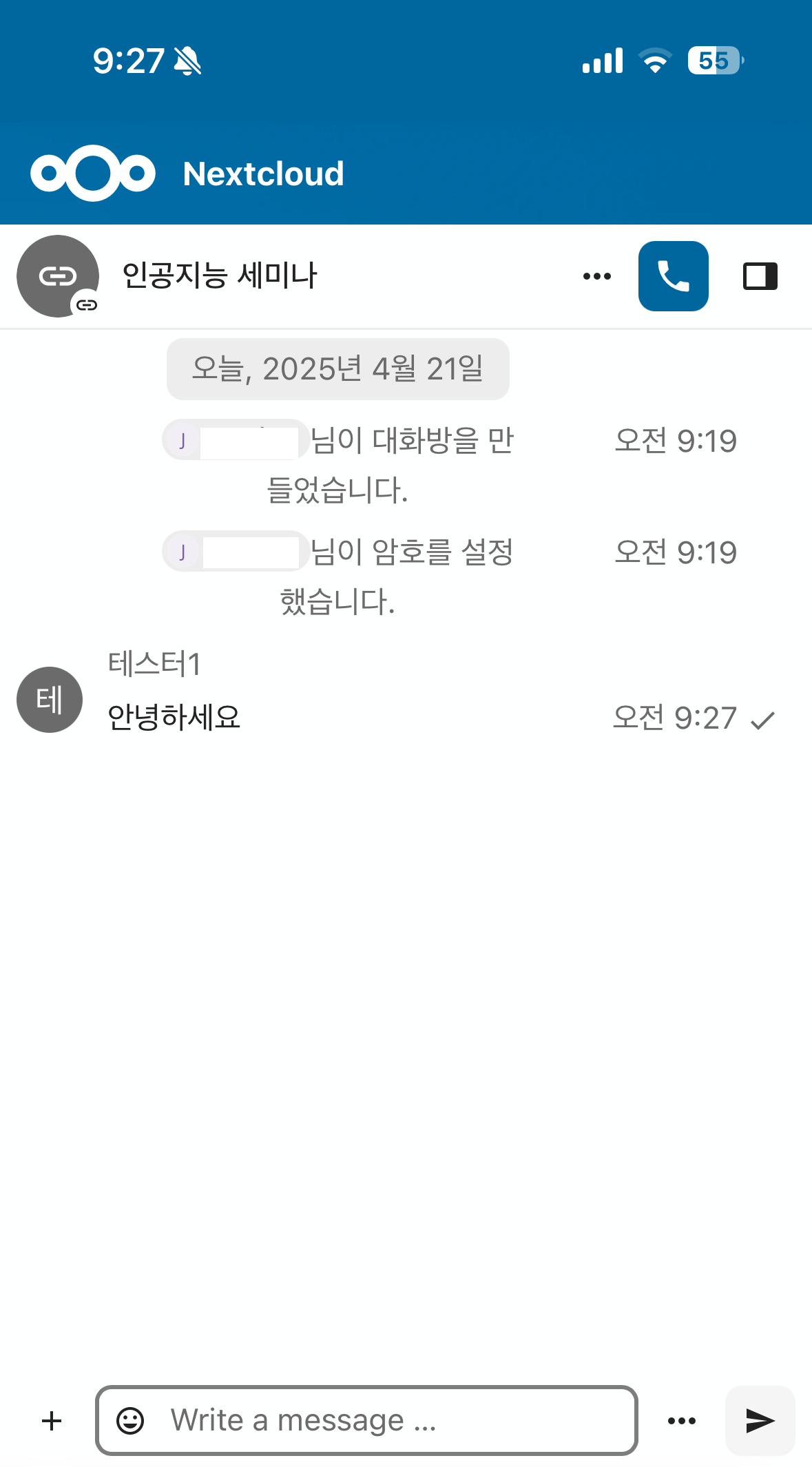Tap the Nextcloud logo in the header
Viewport: 812px width, 1467px height.
[x=94, y=173]
